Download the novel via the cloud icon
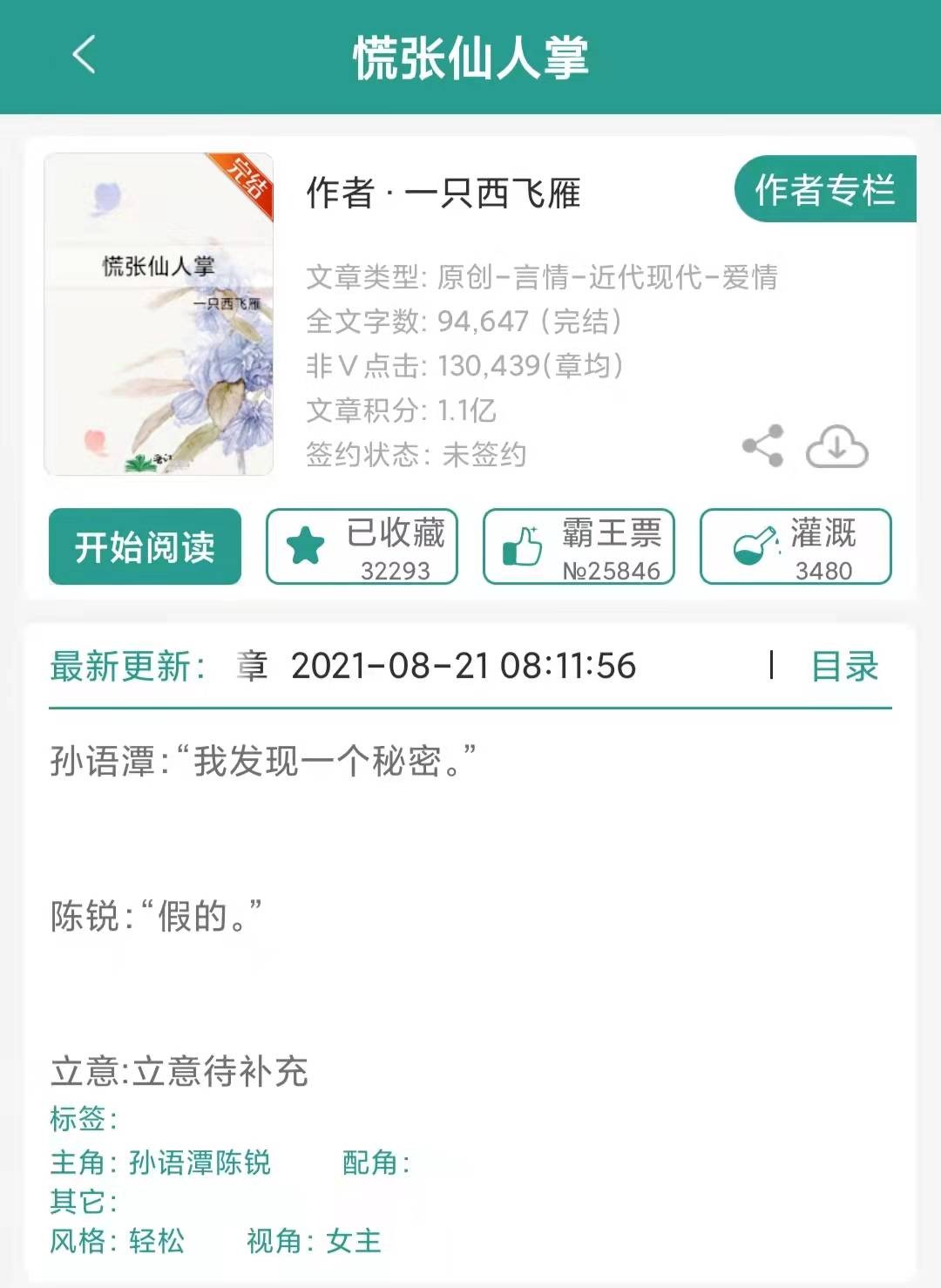Screen dimensions: 941x1288 836,446
